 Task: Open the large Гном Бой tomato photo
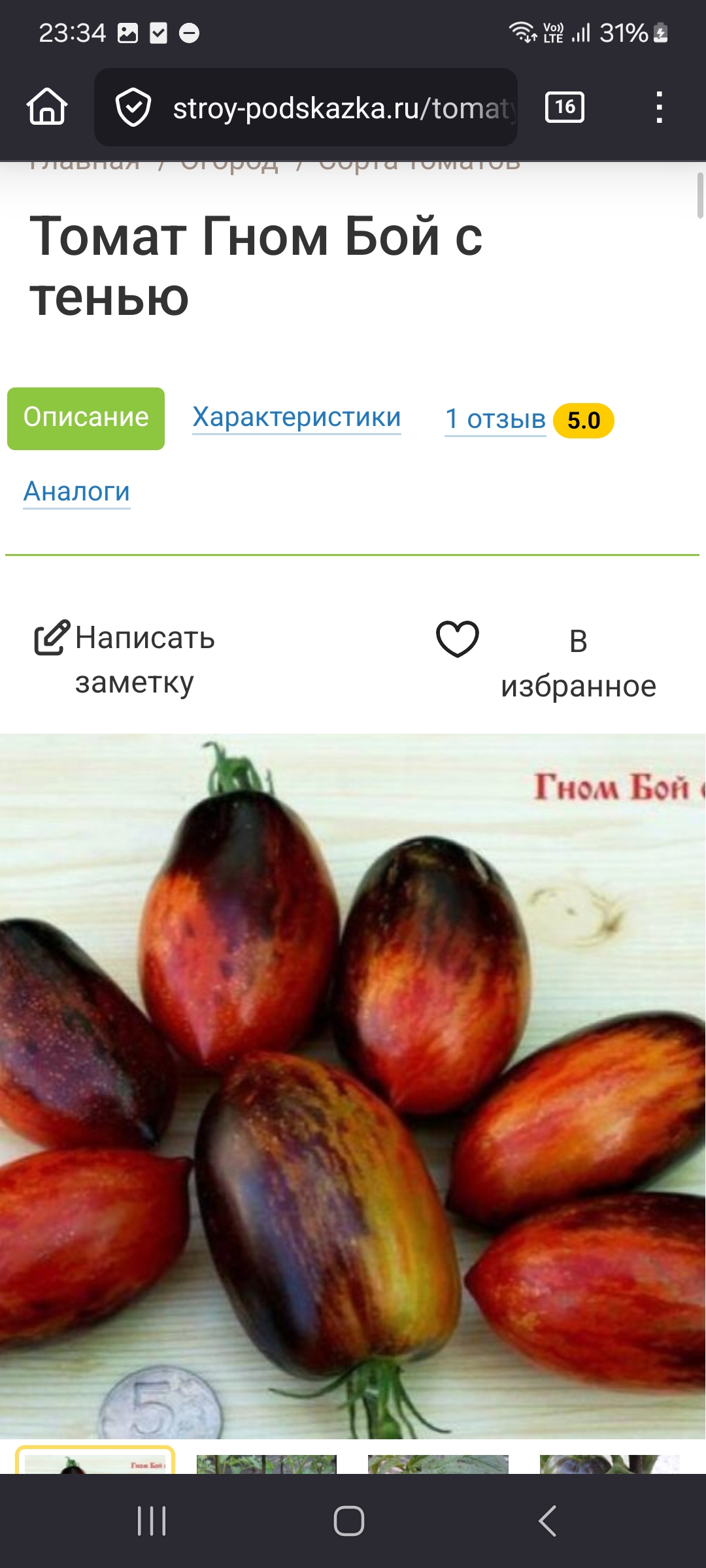(353, 1085)
